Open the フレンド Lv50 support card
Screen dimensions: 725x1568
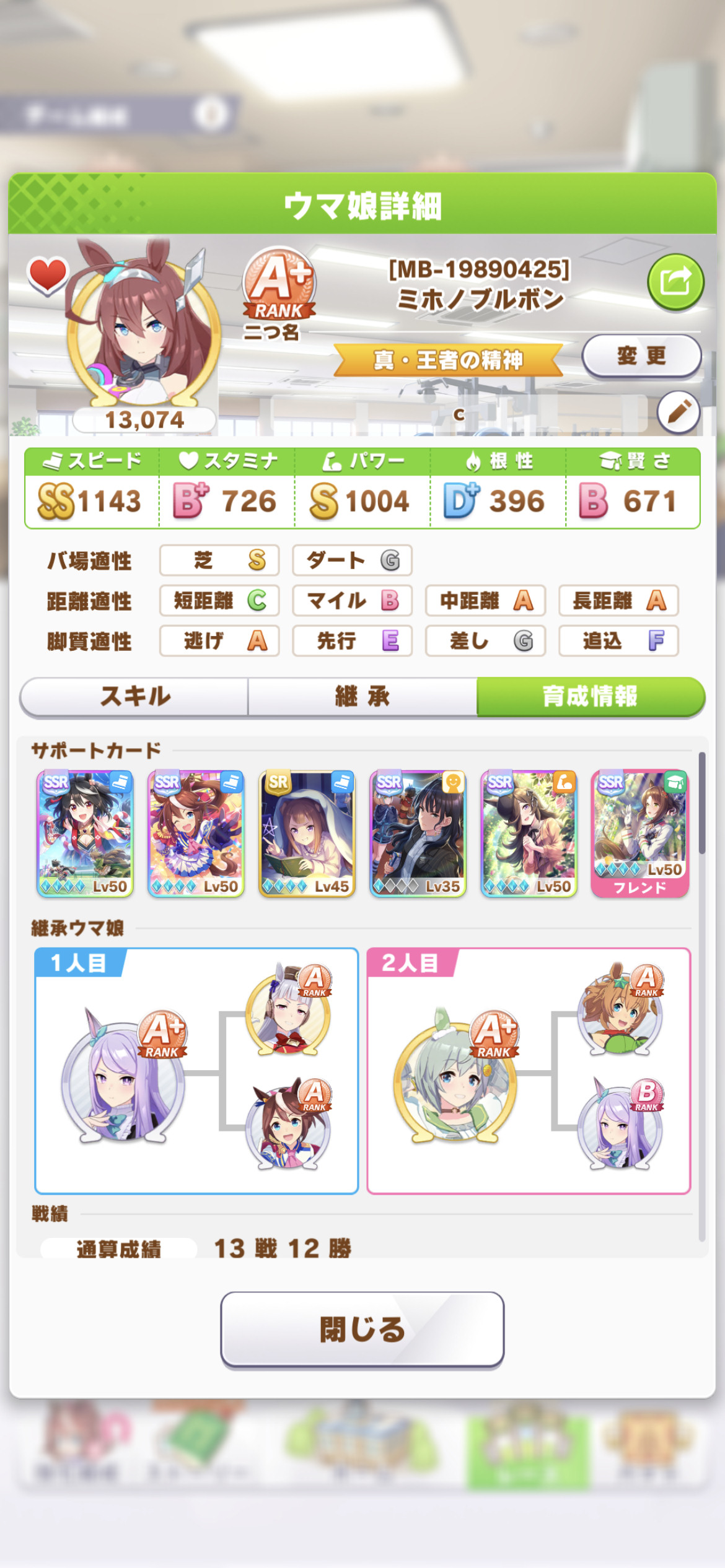point(639,834)
